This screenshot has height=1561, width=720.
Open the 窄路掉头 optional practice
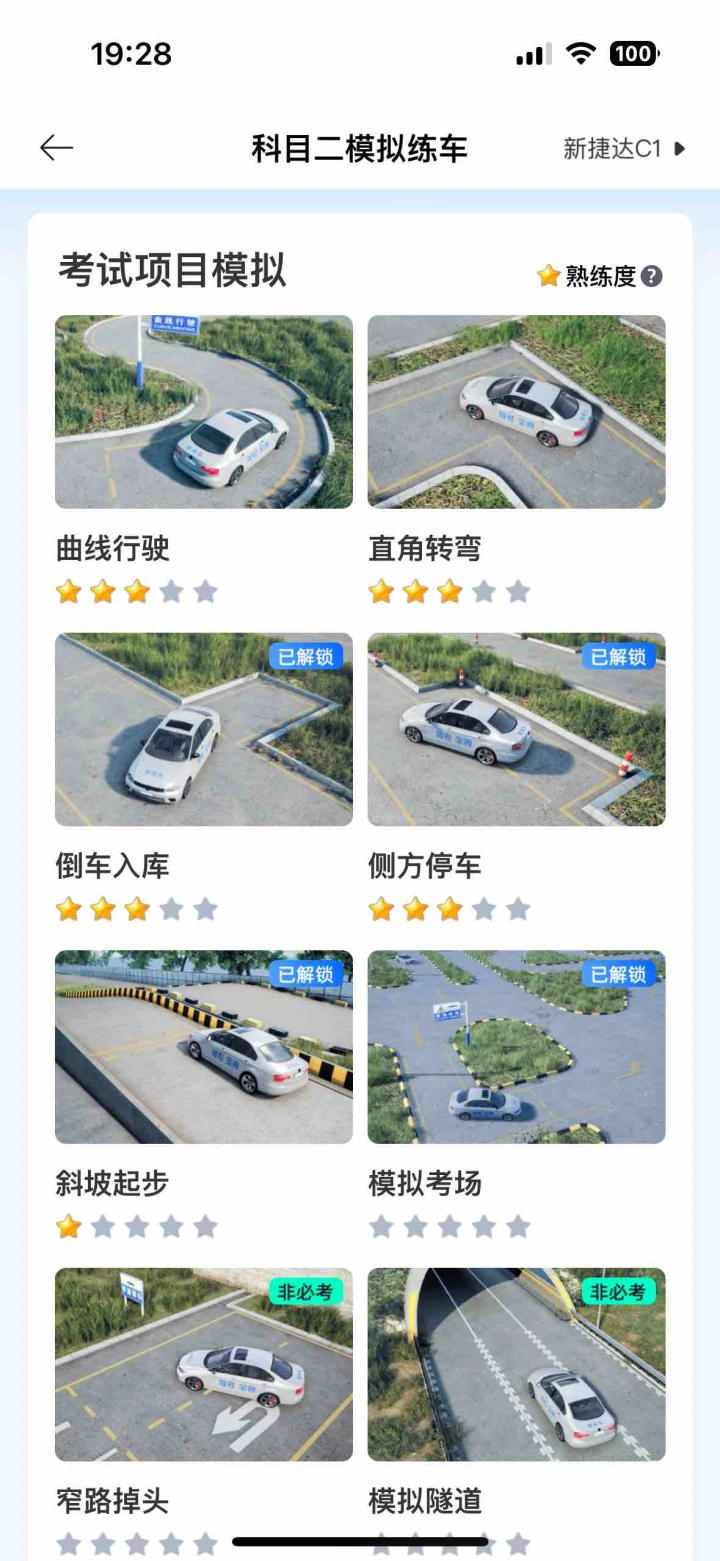[204, 1365]
